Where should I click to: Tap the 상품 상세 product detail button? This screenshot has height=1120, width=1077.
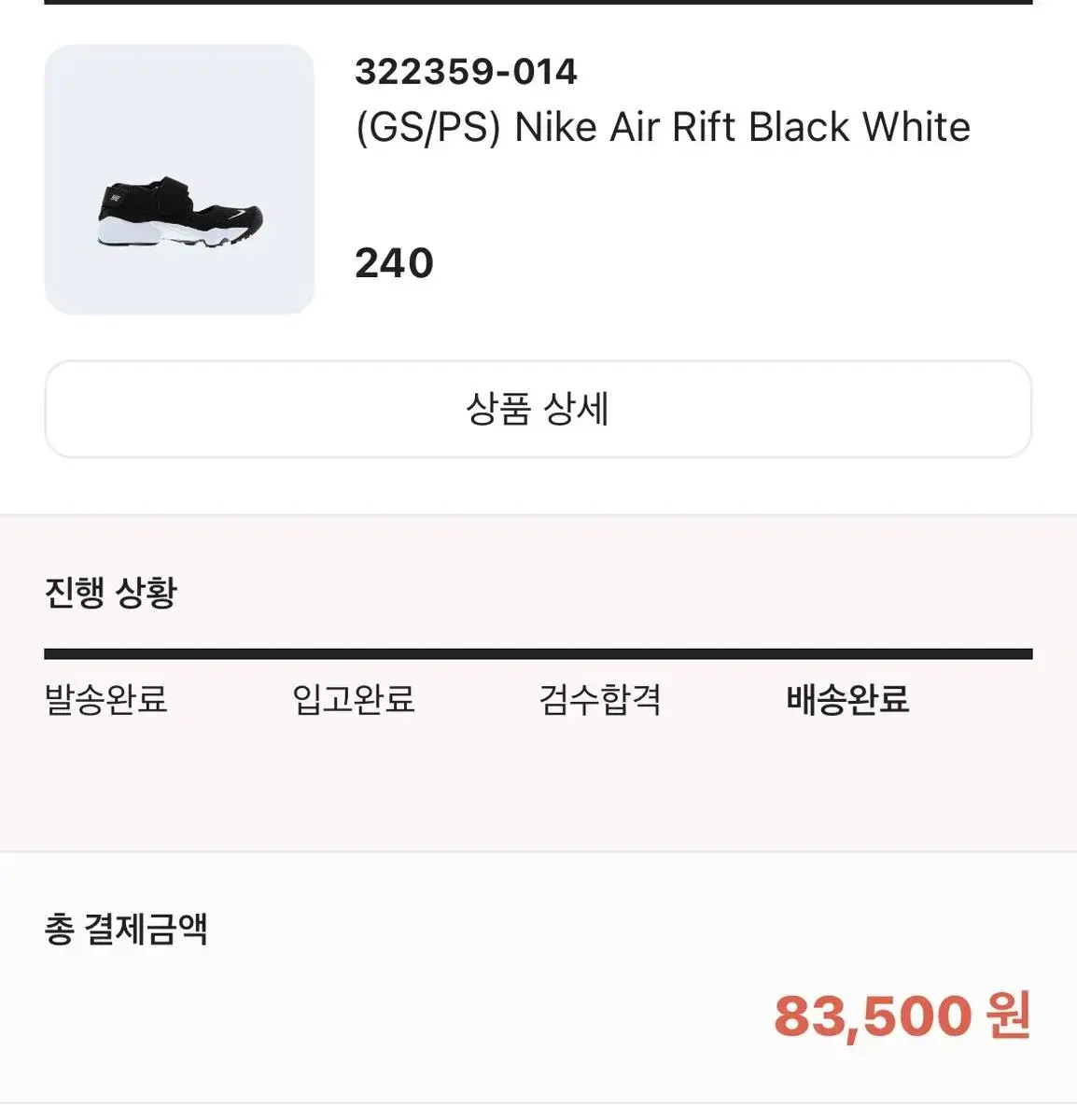click(x=538, y=411)
